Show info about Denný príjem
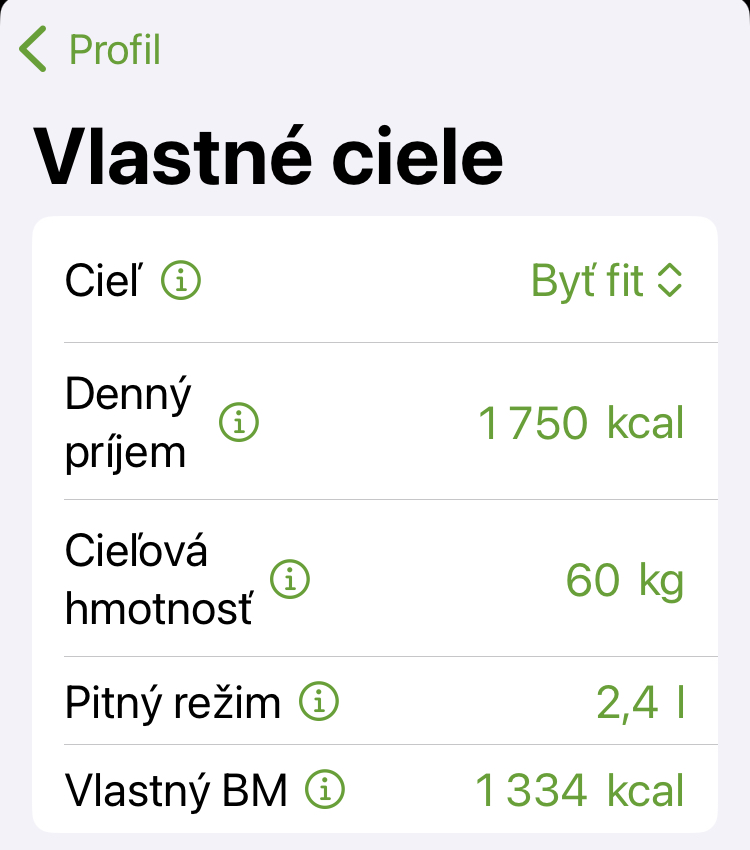 click(x=238, y=423)
